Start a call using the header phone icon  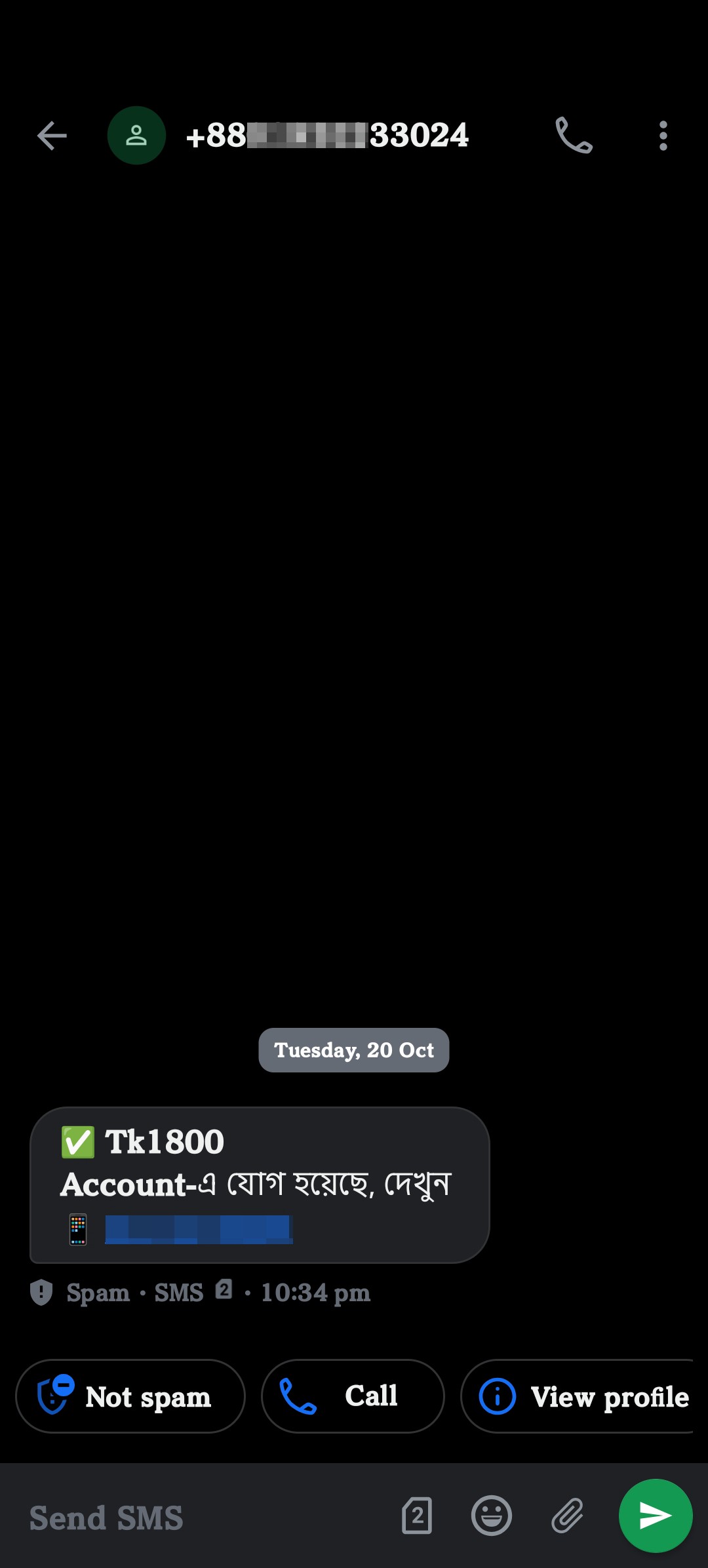[x=574, y=136]
